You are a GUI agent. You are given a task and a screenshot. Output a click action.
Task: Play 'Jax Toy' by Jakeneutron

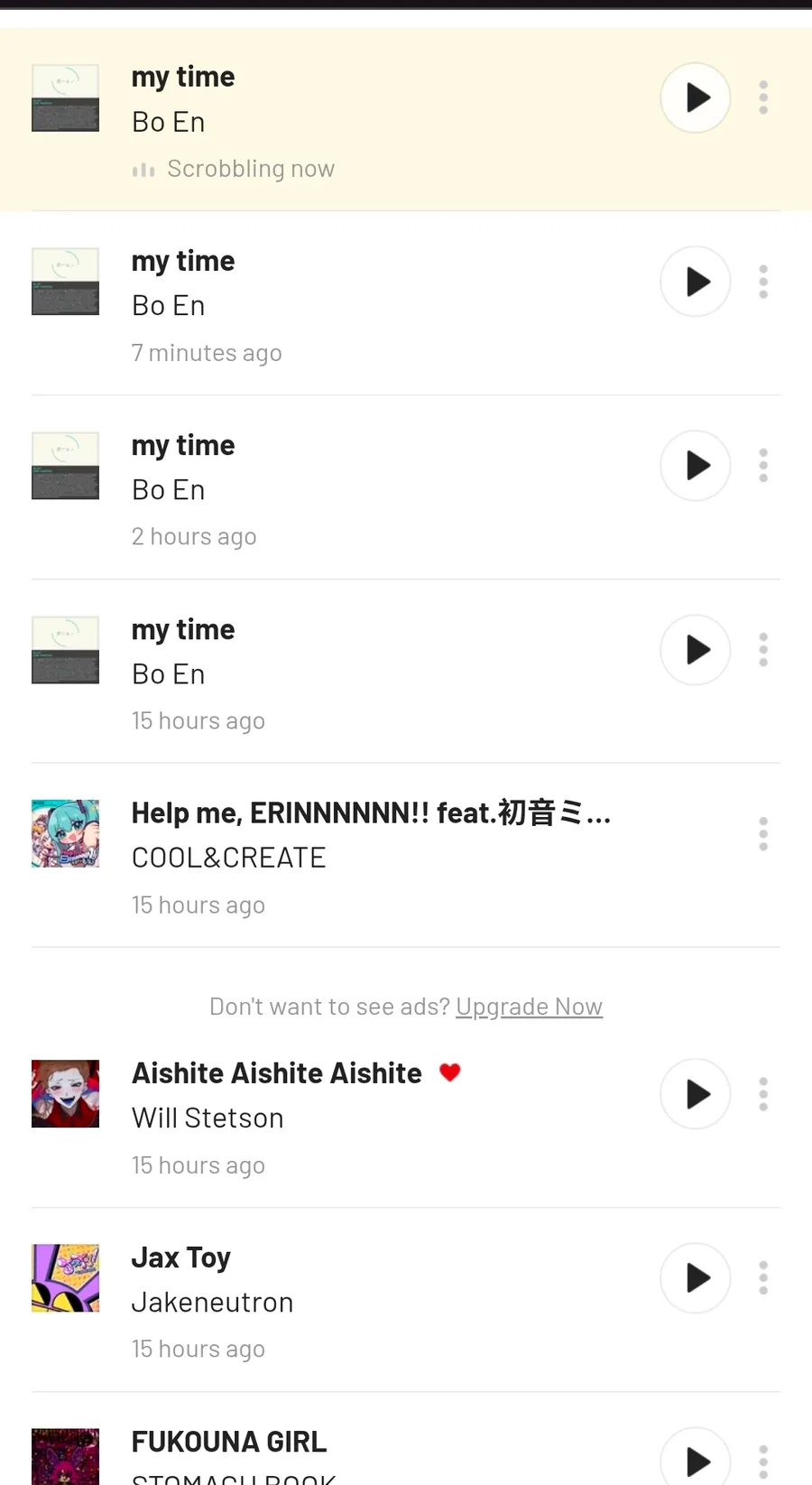(695, 1278)
